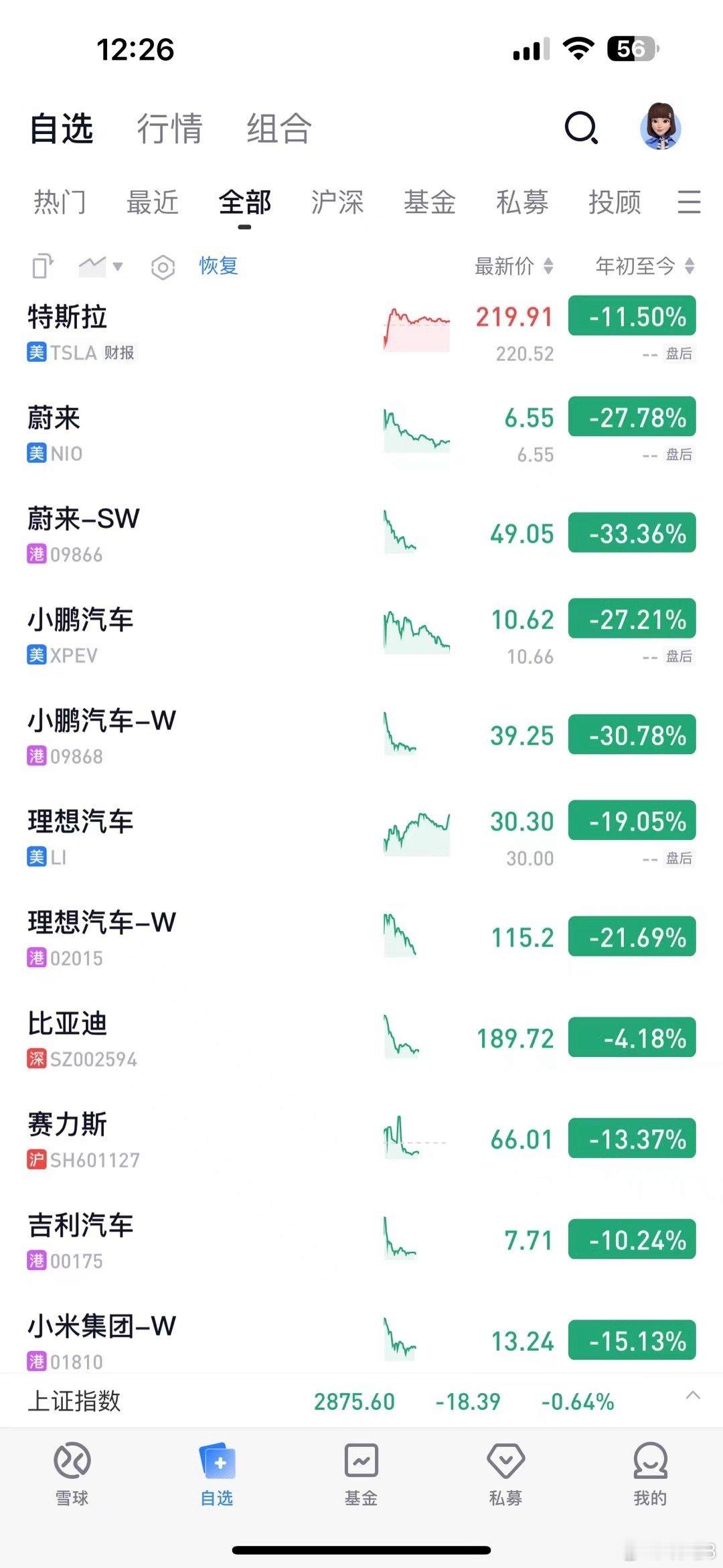
Task: Open the watchlist settings hexagon icon
Action: 163,267
